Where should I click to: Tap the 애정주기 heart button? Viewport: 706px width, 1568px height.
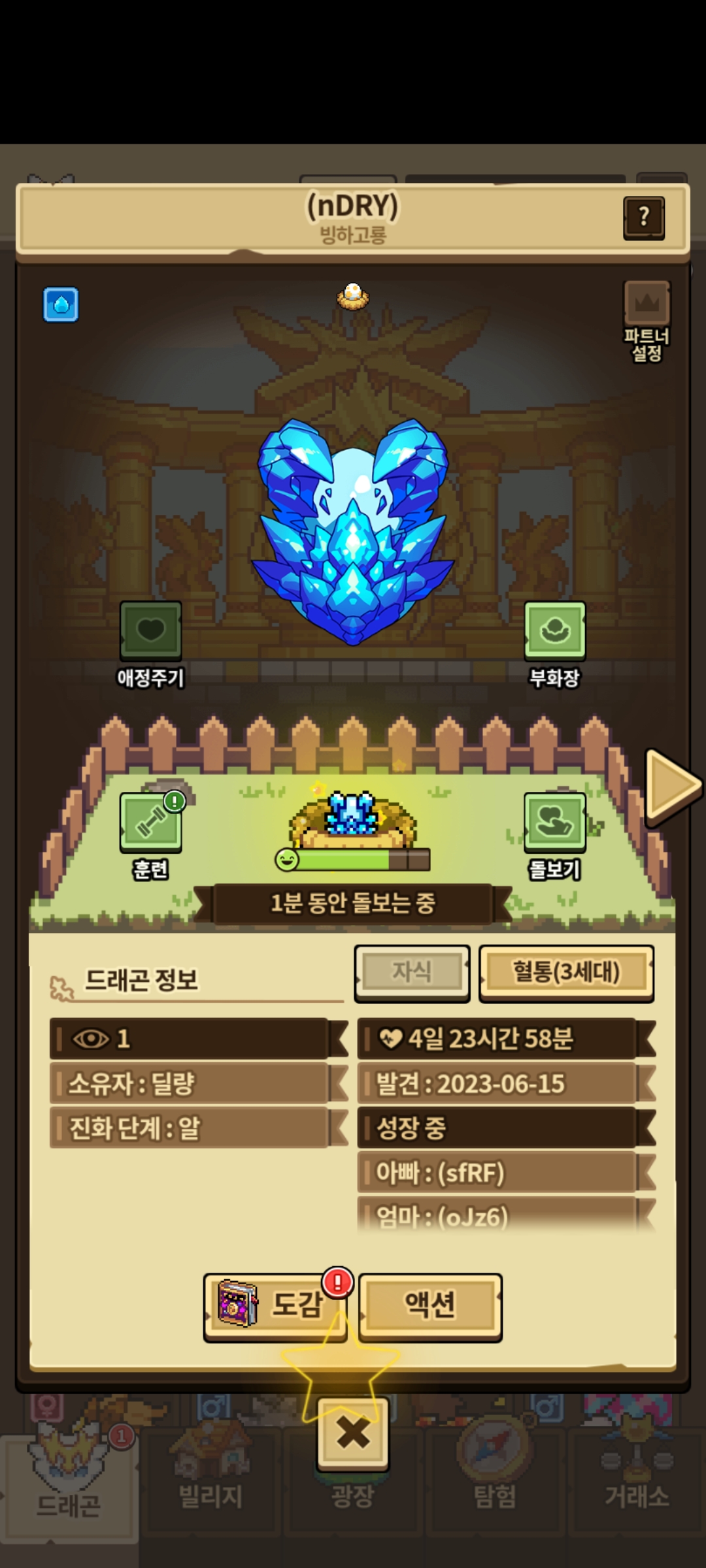pos(150,644)
